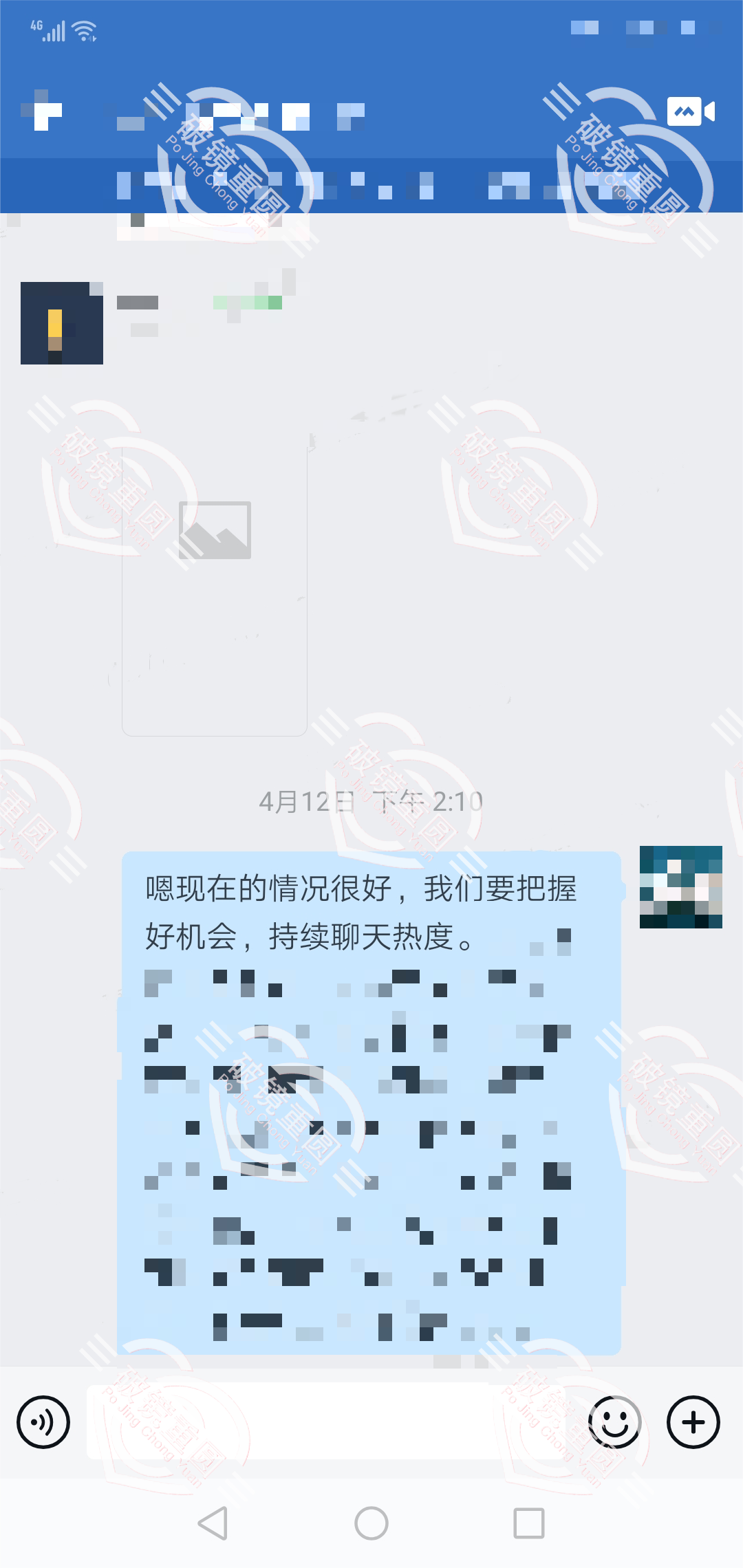Tap the message text input box

click(x=330, y=1422)
